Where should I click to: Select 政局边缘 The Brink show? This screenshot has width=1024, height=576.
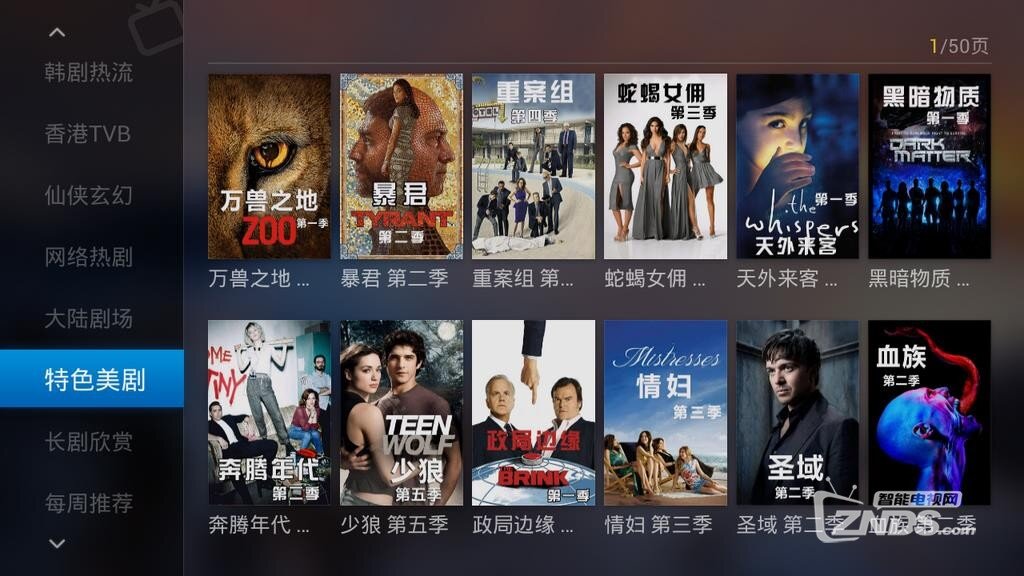pos(533,412)
